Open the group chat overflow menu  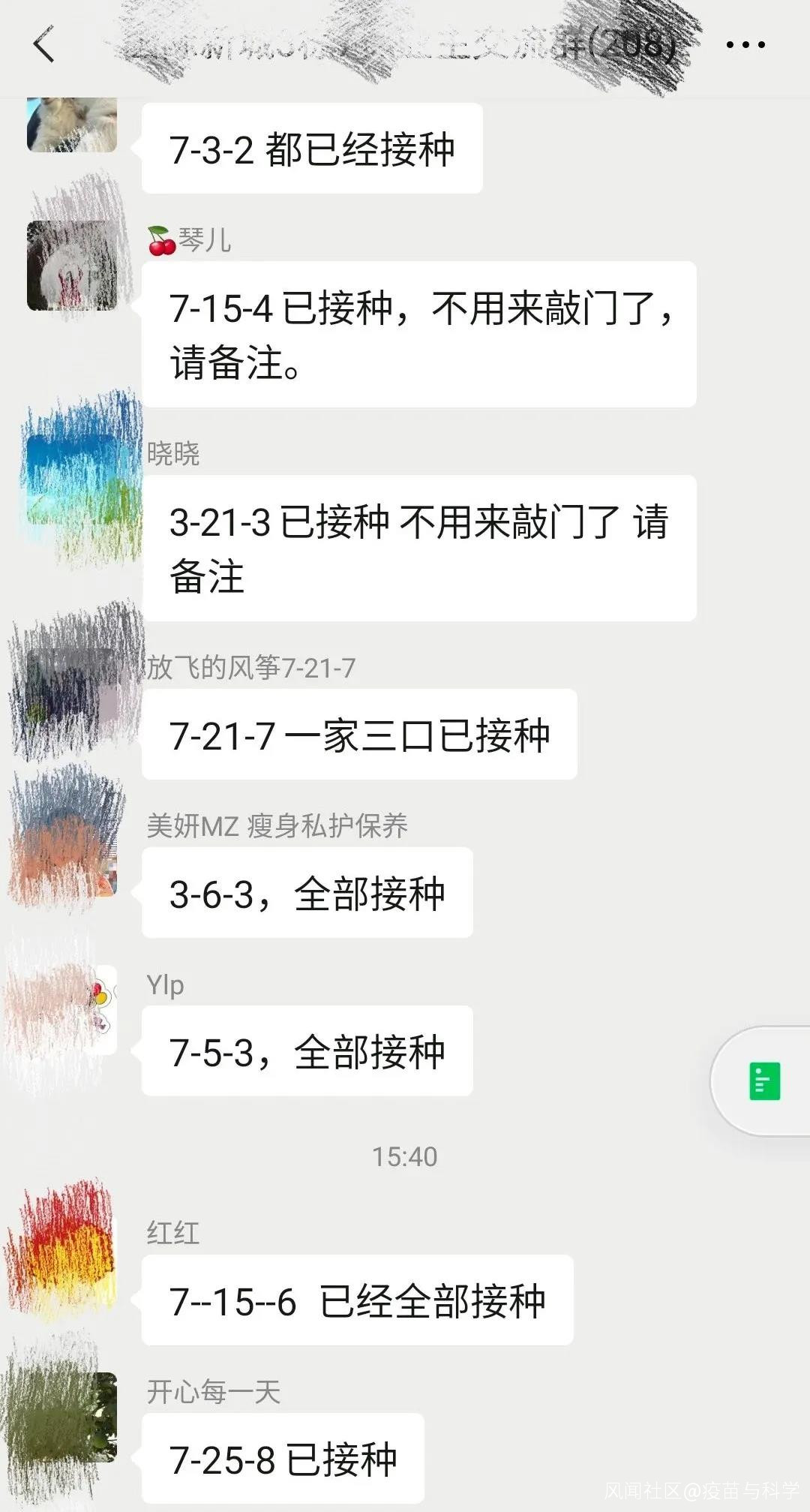tap(745, 45)
